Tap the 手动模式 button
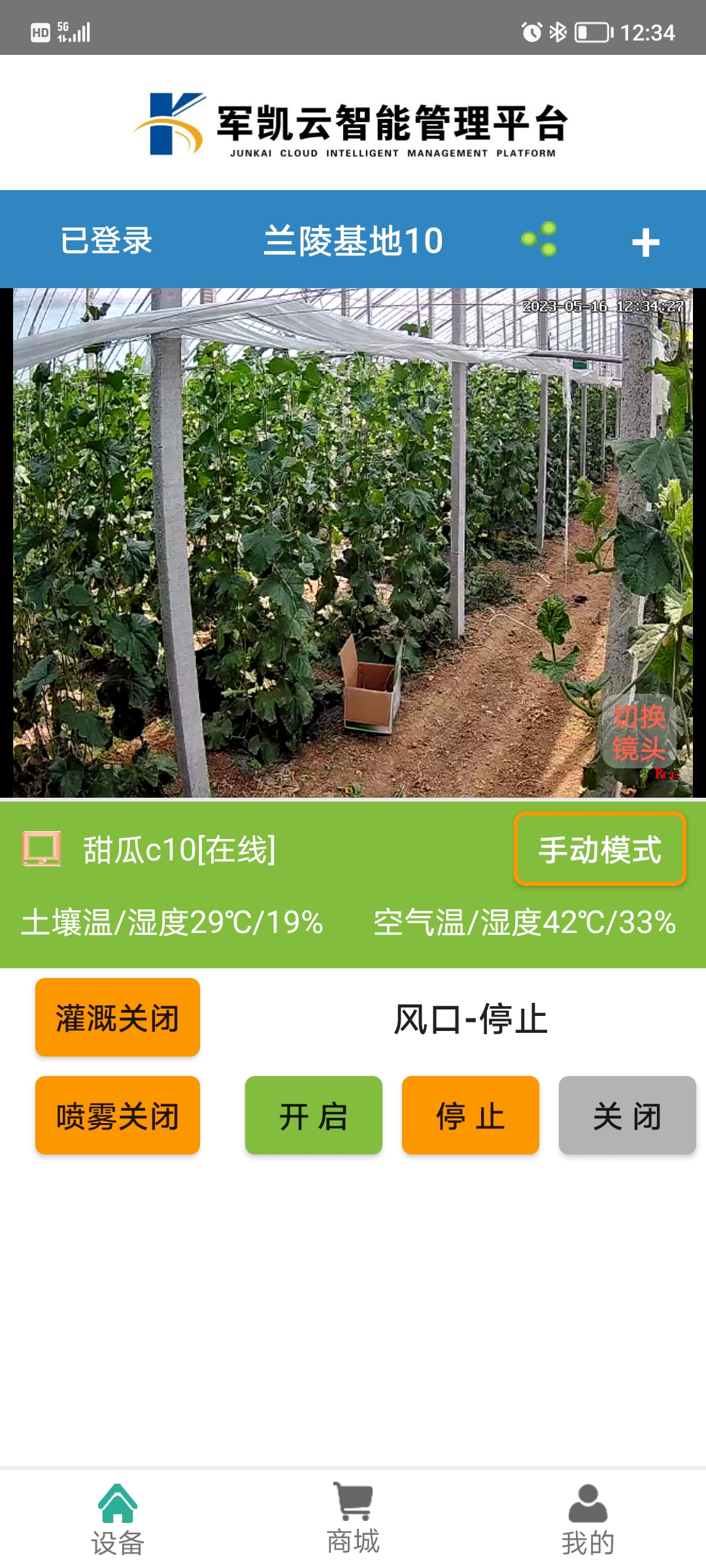Image resolution: width=706 pixels, height=1568 pixels. coord(599,849)
